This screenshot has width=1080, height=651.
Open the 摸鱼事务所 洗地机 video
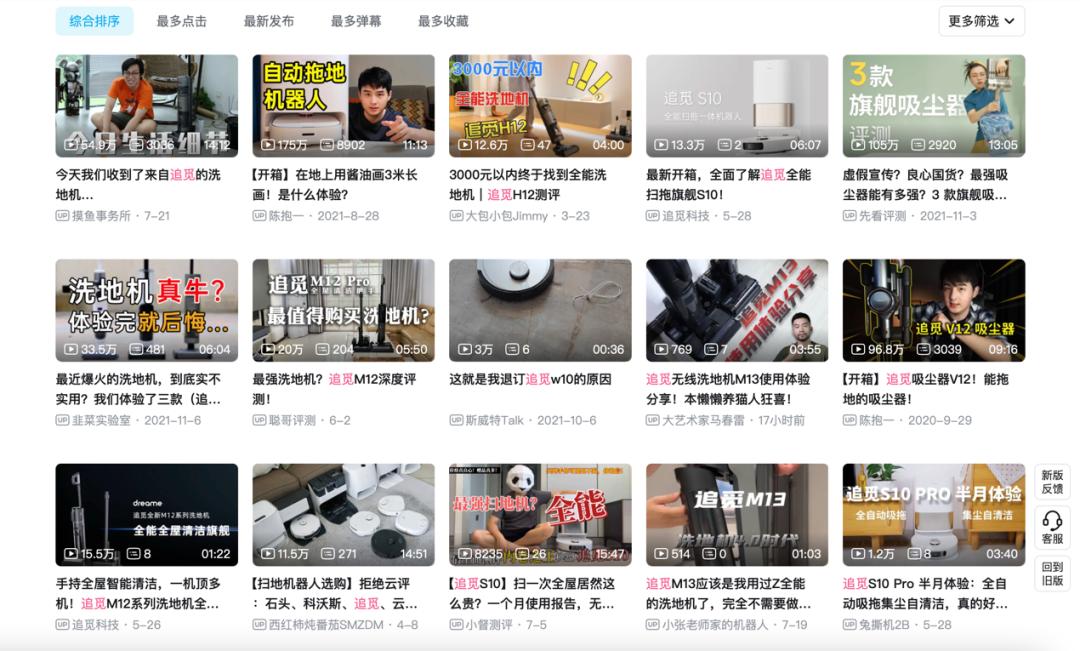tap(147, 106)
